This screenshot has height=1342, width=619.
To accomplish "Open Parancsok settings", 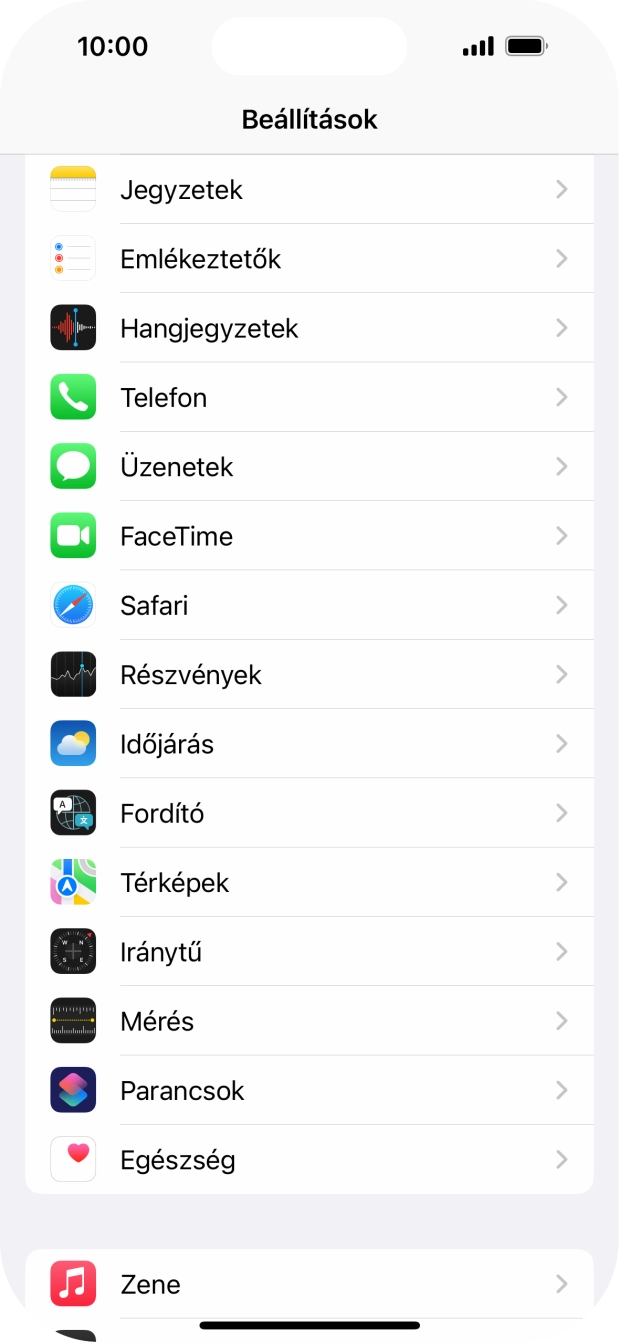I will click(x=309, y=1090).
